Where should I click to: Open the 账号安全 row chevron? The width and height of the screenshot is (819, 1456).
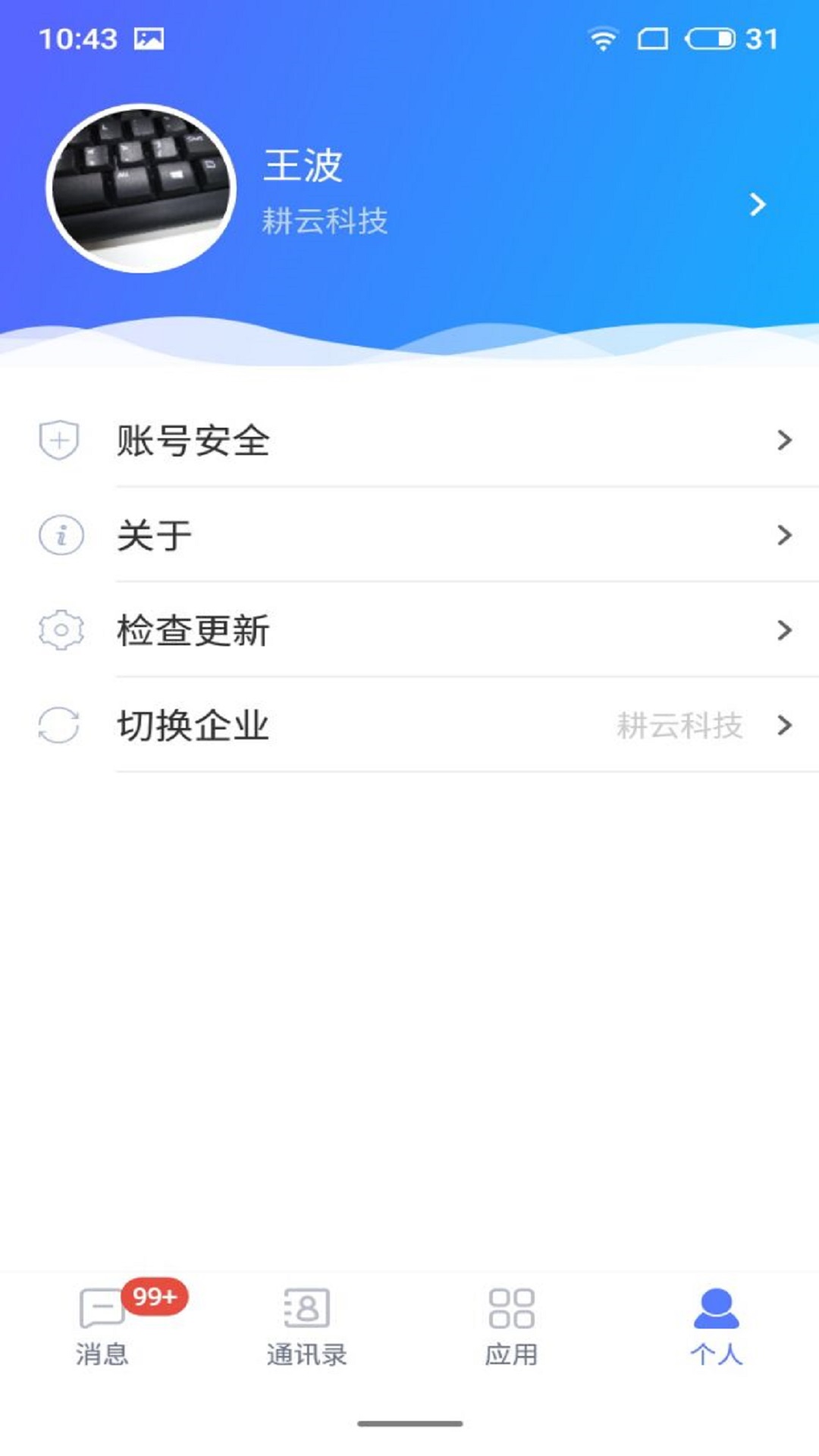point(783,441)
